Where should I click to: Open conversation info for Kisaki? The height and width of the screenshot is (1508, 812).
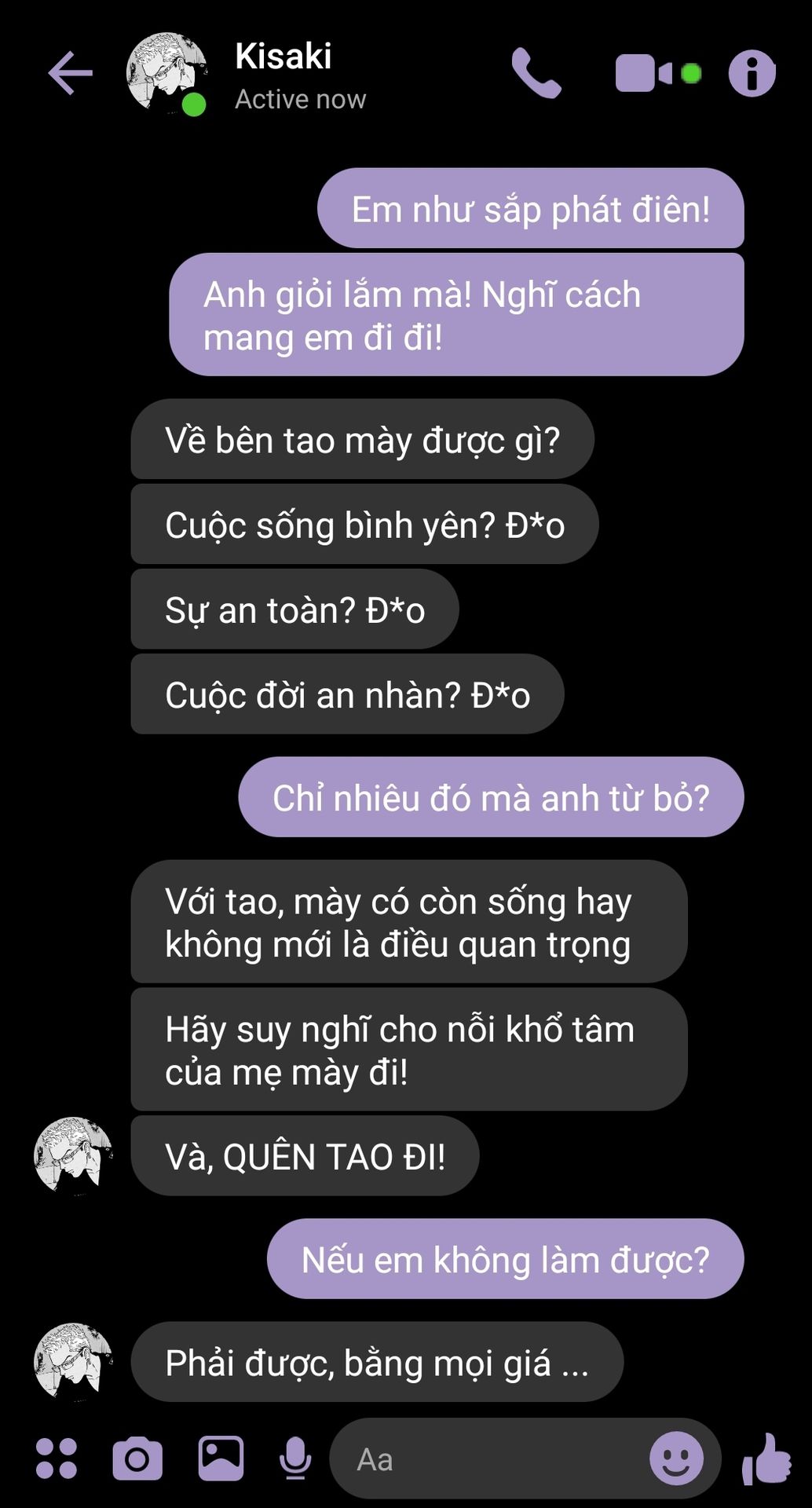click(752, 74)
